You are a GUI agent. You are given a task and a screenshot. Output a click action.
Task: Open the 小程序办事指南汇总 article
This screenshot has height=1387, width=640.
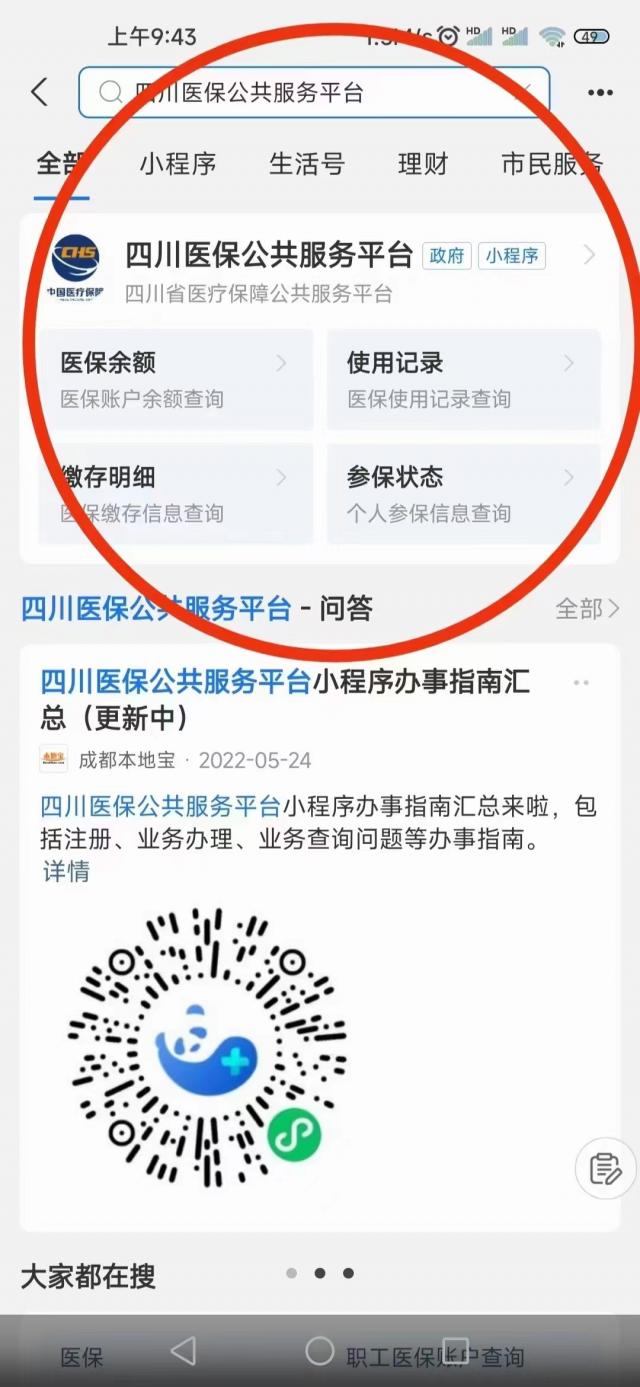coord(285,699)
